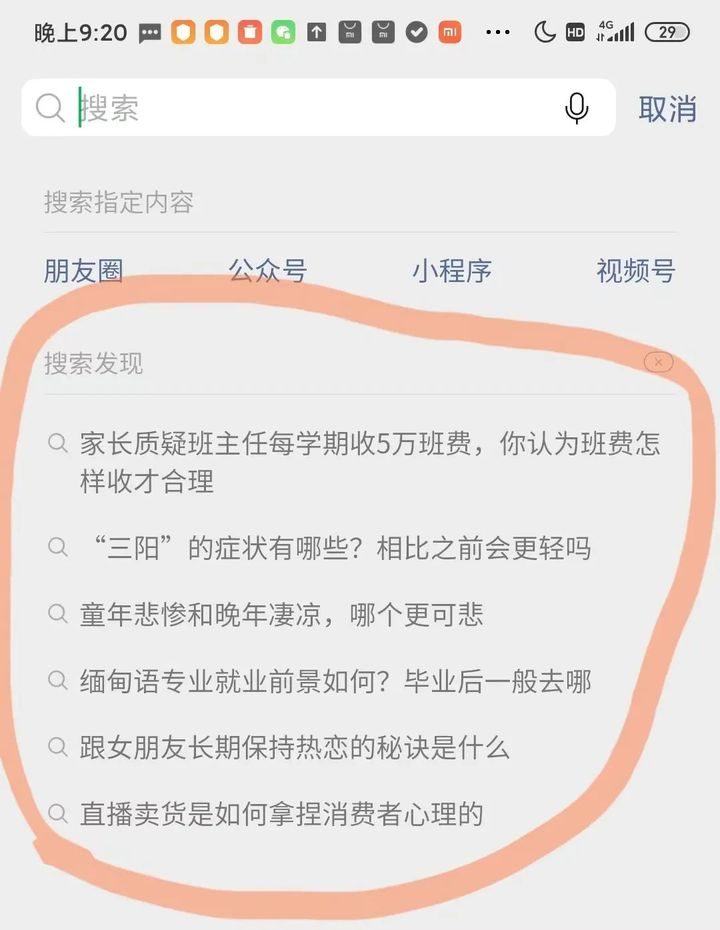Viewport: 720px width, 930px height.
Task: Open suggestion 缅甸语专业就业前景如何
Action: (335, 681)
